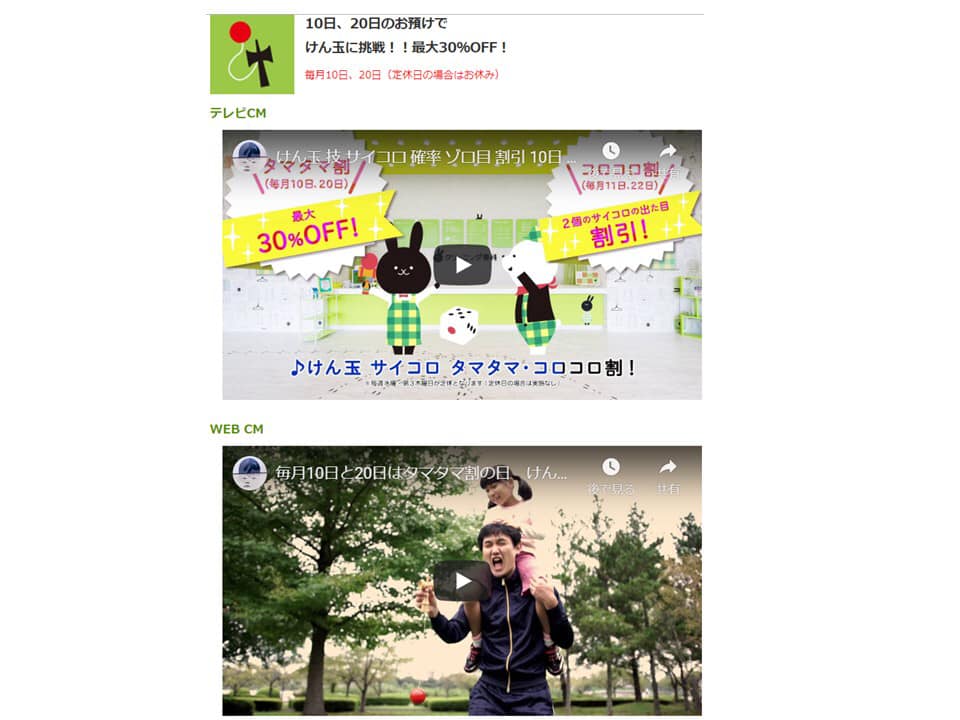Share the WEB CM video

point(667,468)
